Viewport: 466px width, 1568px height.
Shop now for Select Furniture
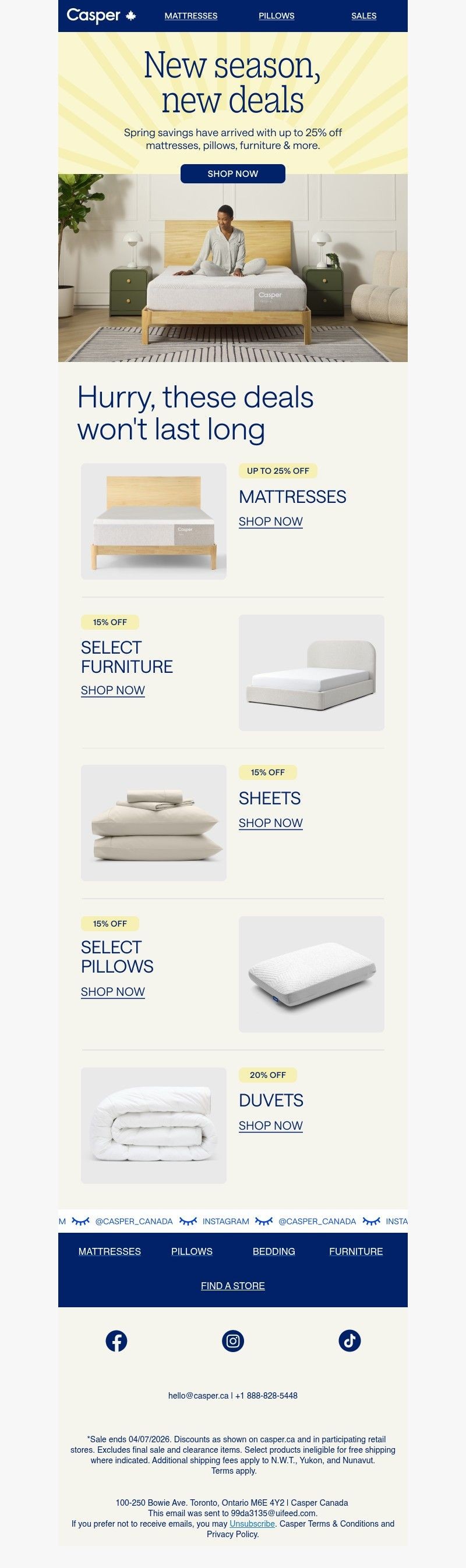click(x=112, y=690)
